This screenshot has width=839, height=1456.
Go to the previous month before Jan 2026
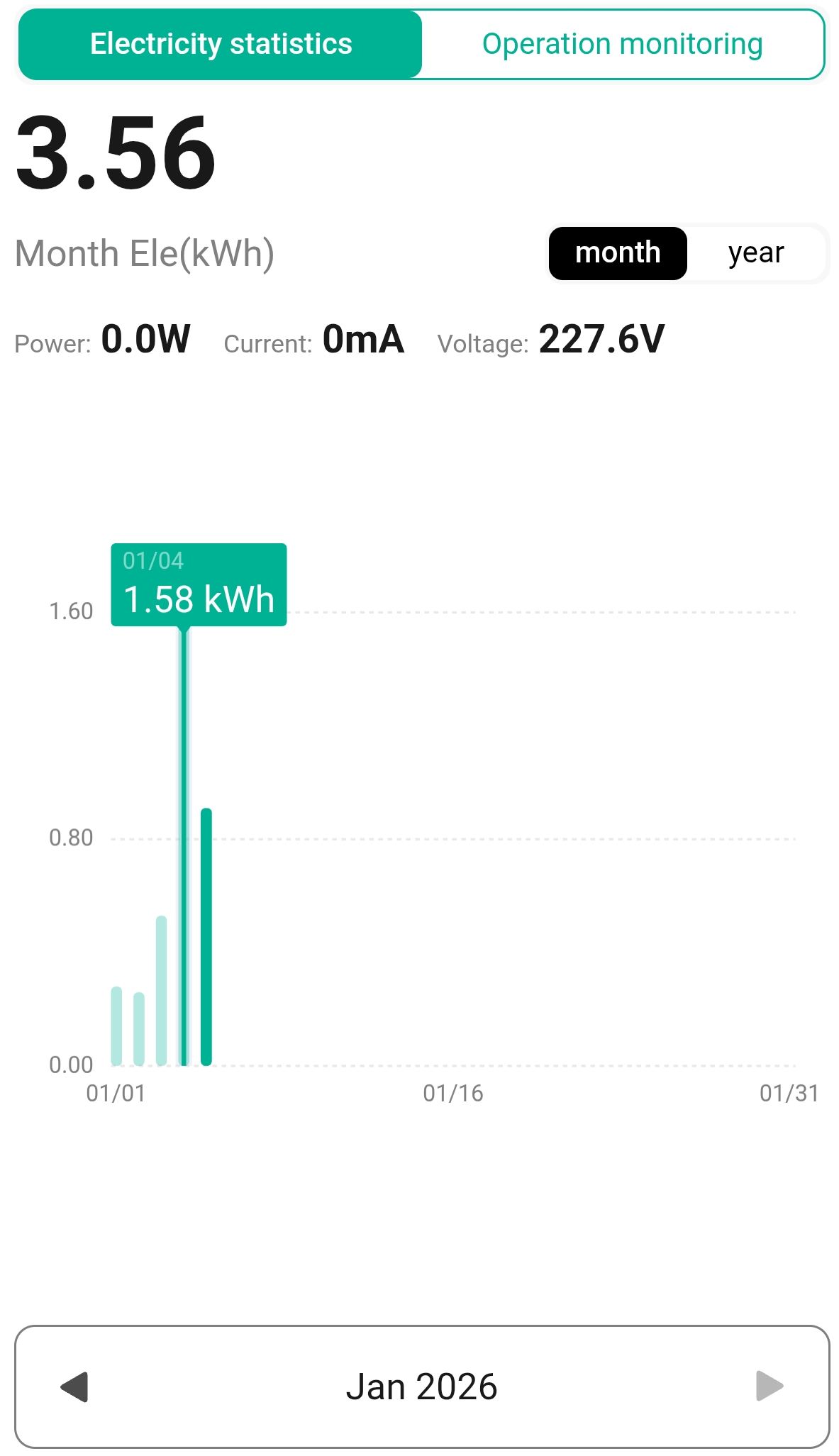[x=74, y=1386]
